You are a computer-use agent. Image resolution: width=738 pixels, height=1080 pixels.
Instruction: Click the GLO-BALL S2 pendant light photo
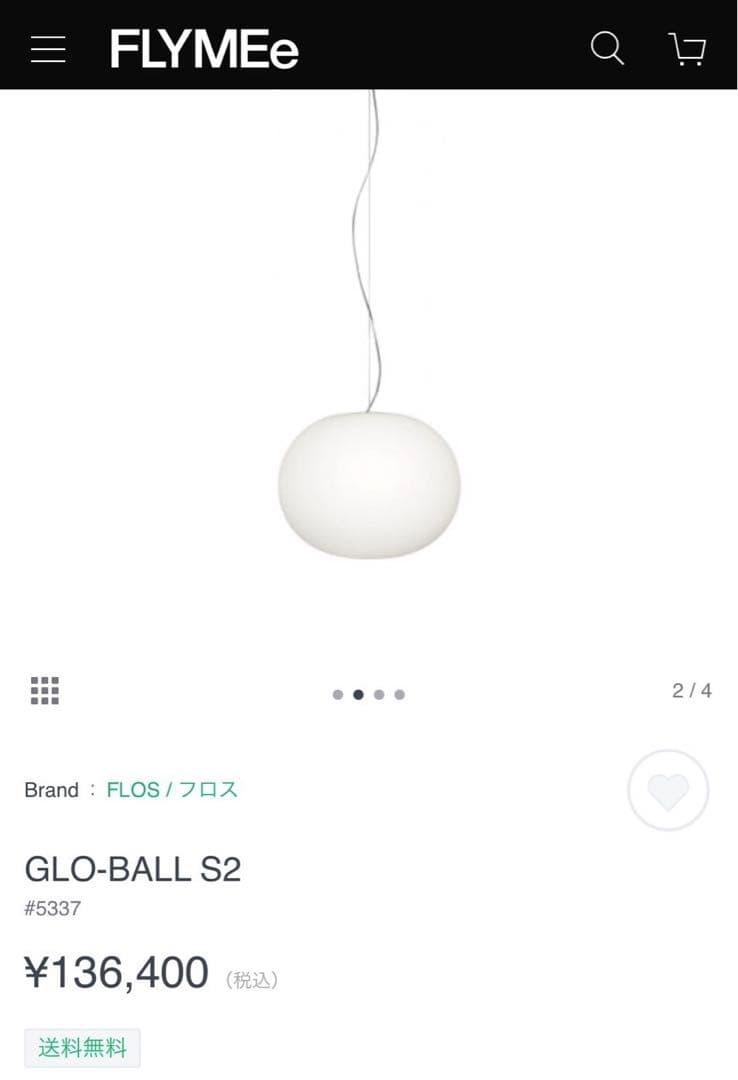369,480
